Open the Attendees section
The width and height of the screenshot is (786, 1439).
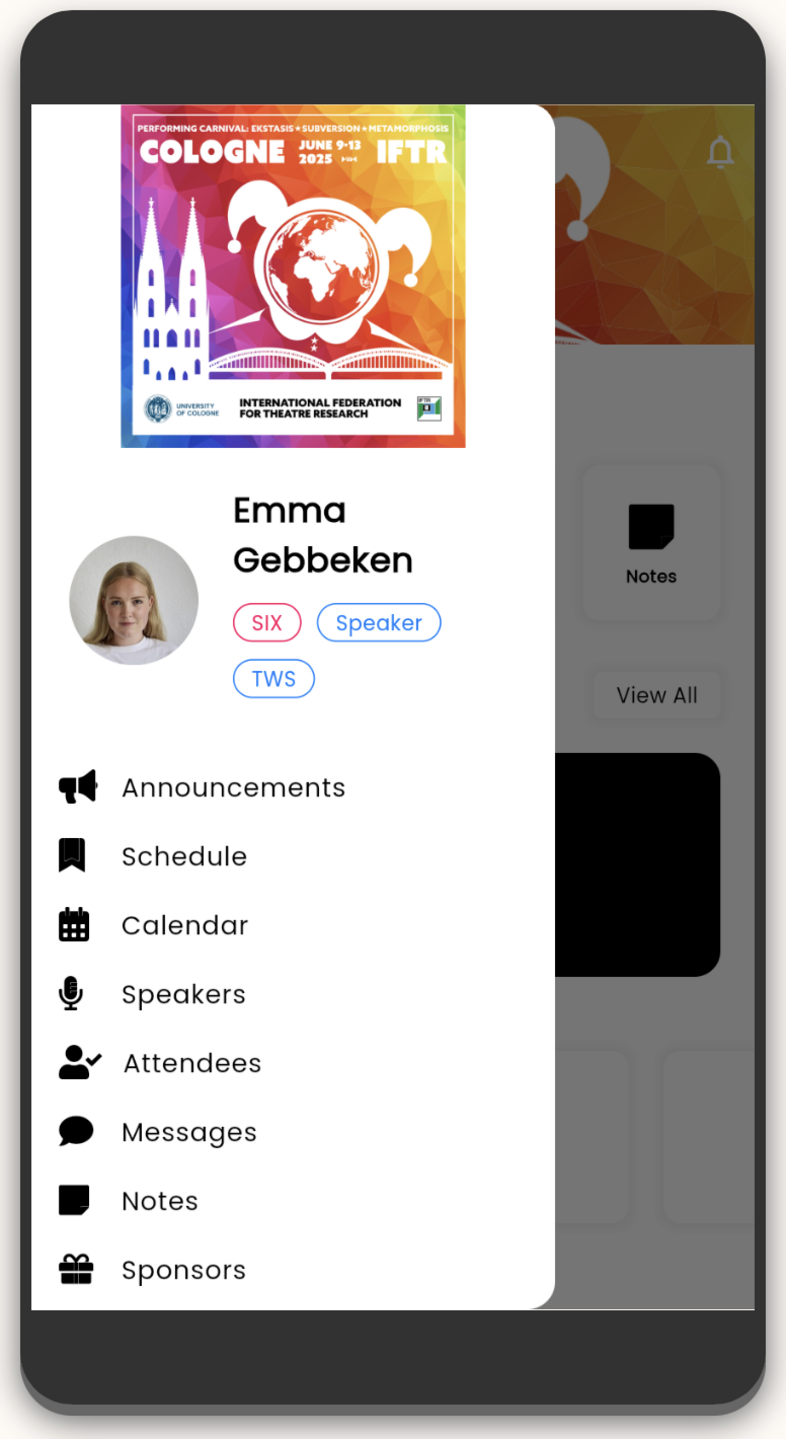tap(293, 1063)
